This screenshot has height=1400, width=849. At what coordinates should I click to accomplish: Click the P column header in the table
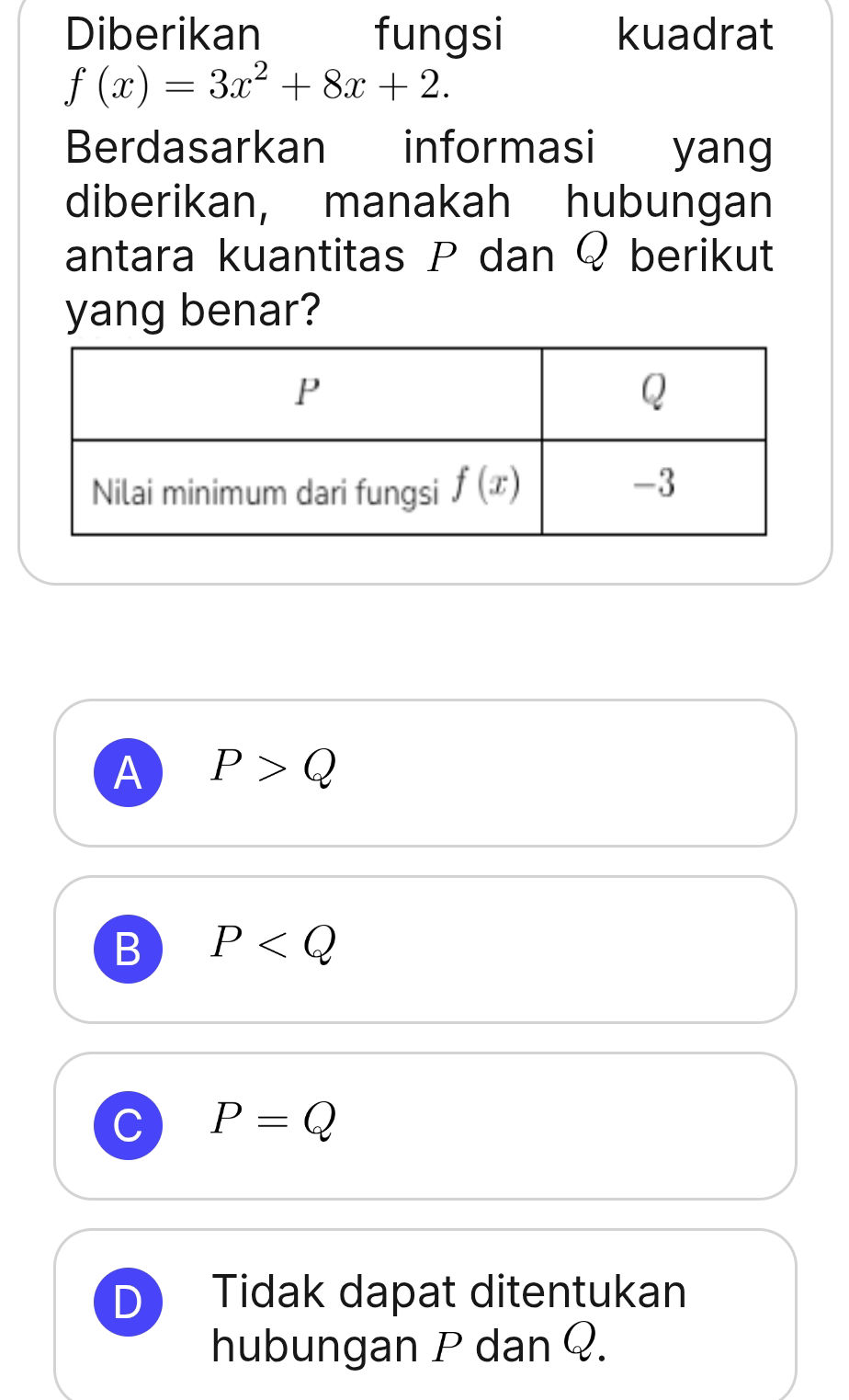coord(306,393)
